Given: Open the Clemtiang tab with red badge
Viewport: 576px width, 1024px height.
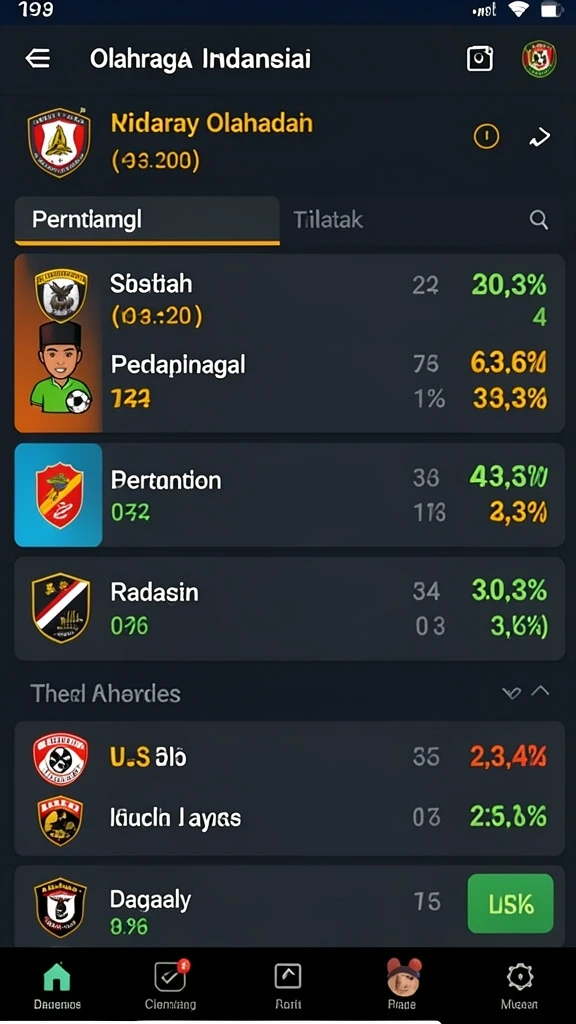Looking at the screenshot, I should pos(170,986).
